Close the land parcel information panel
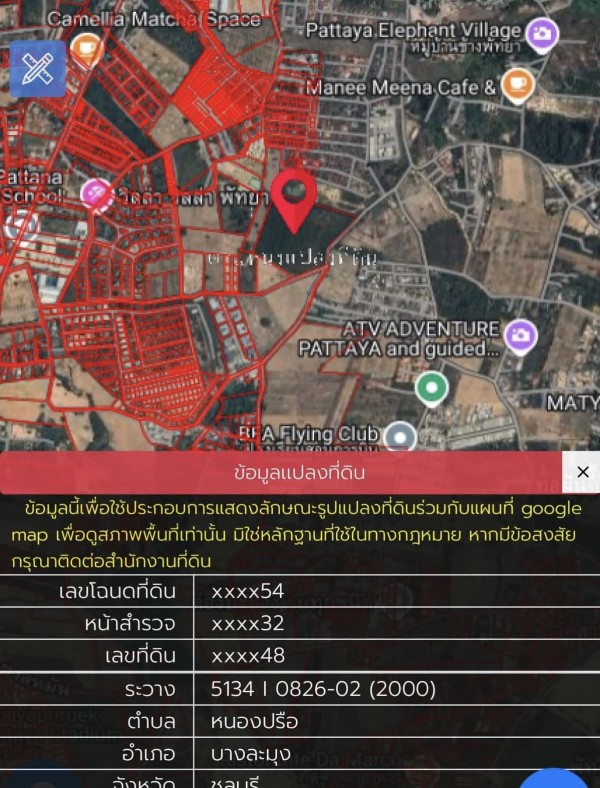The width and height of the screenshot is (600, 788). click(x=582, y=472)
